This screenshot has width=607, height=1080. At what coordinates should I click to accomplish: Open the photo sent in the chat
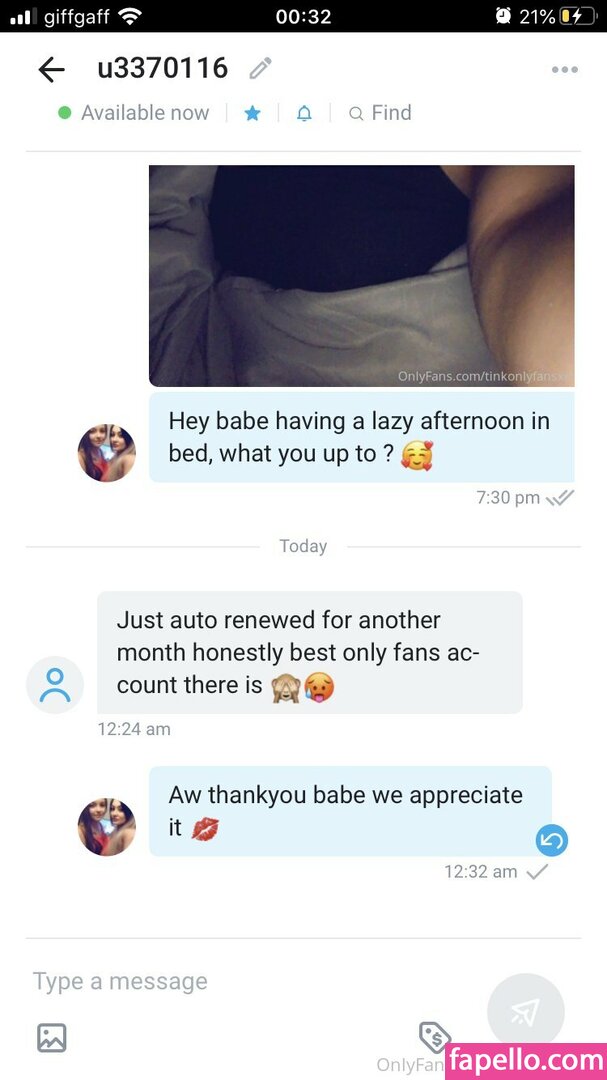pyautogui.click(x=362, y=276)
